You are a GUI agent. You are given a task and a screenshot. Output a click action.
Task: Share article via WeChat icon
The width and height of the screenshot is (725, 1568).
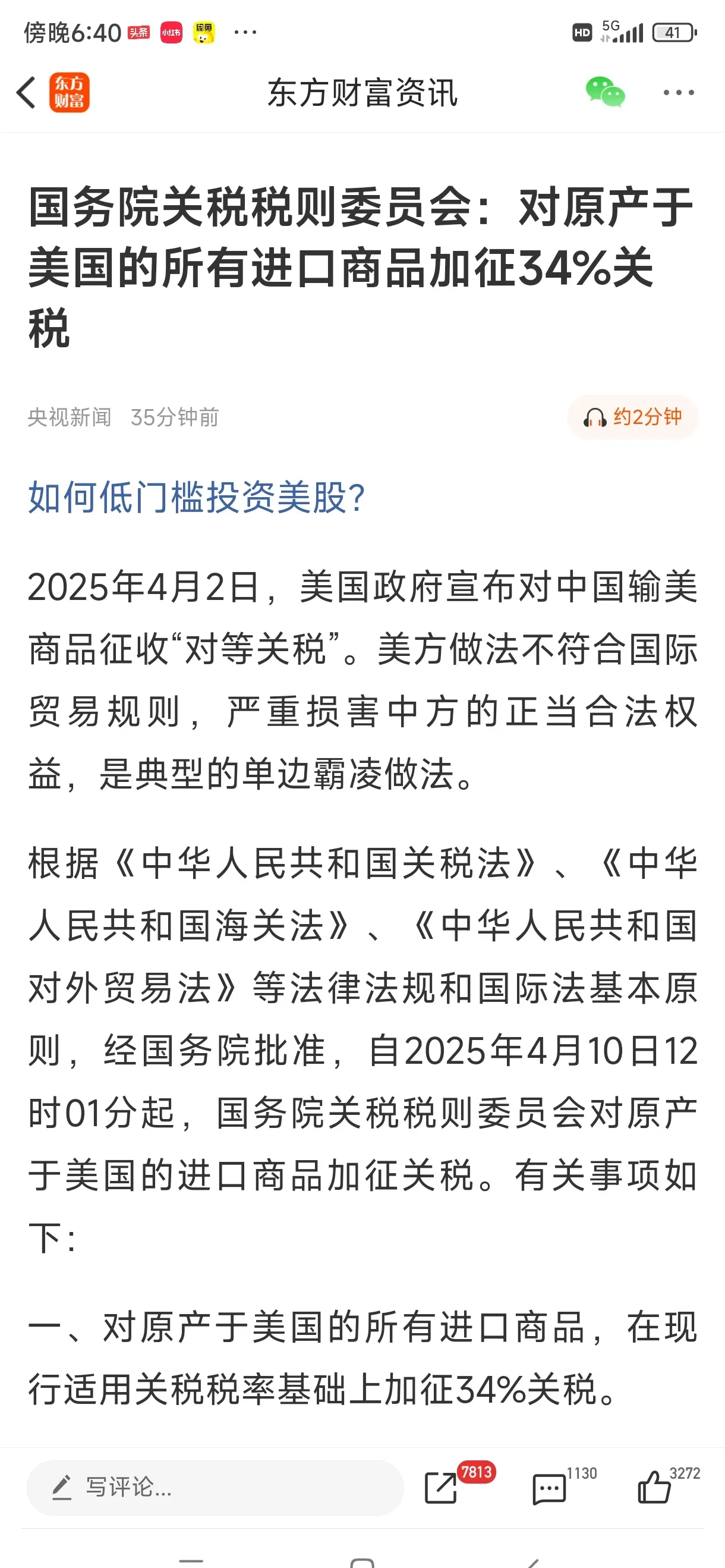[x=604, y=93]
